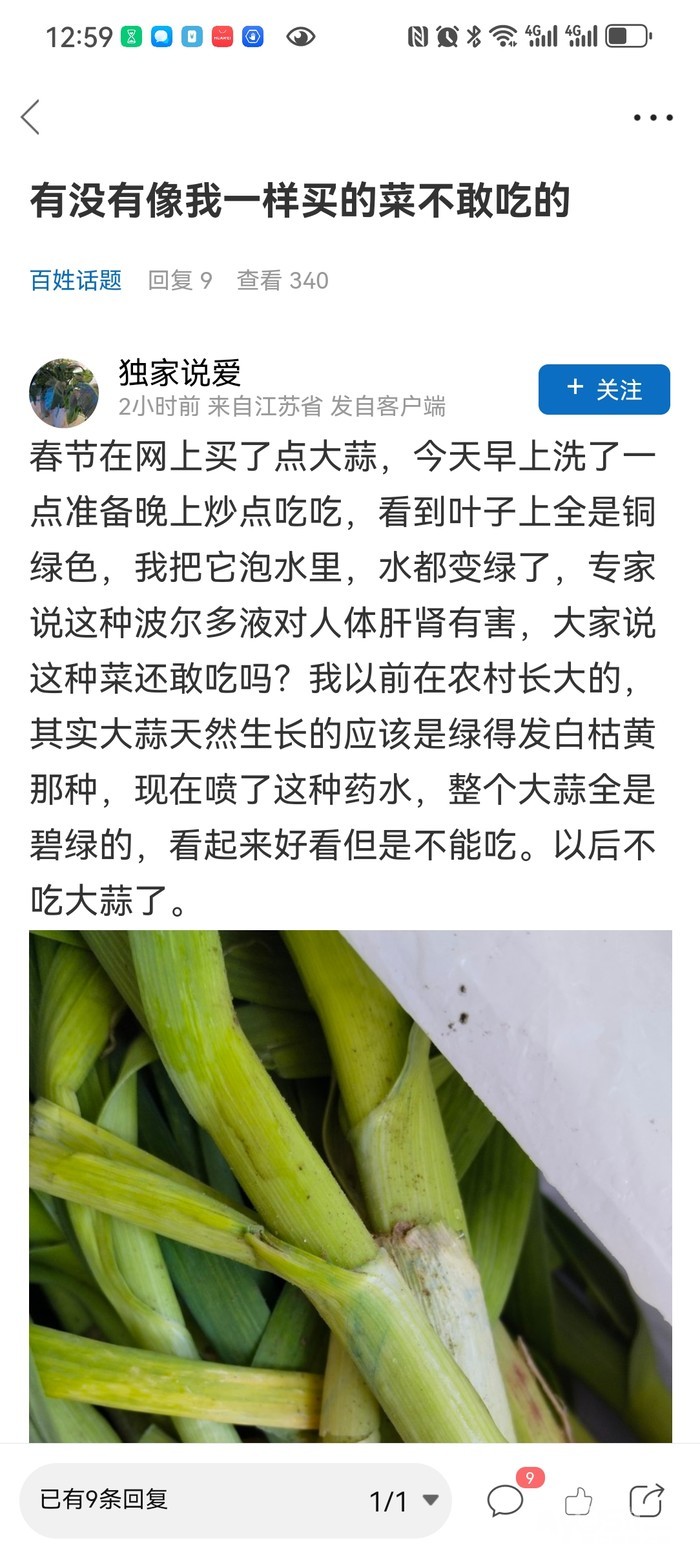Screen dimensions: 700x1558
Task: Follow the author with 关注 button
Action: point(604,389)
